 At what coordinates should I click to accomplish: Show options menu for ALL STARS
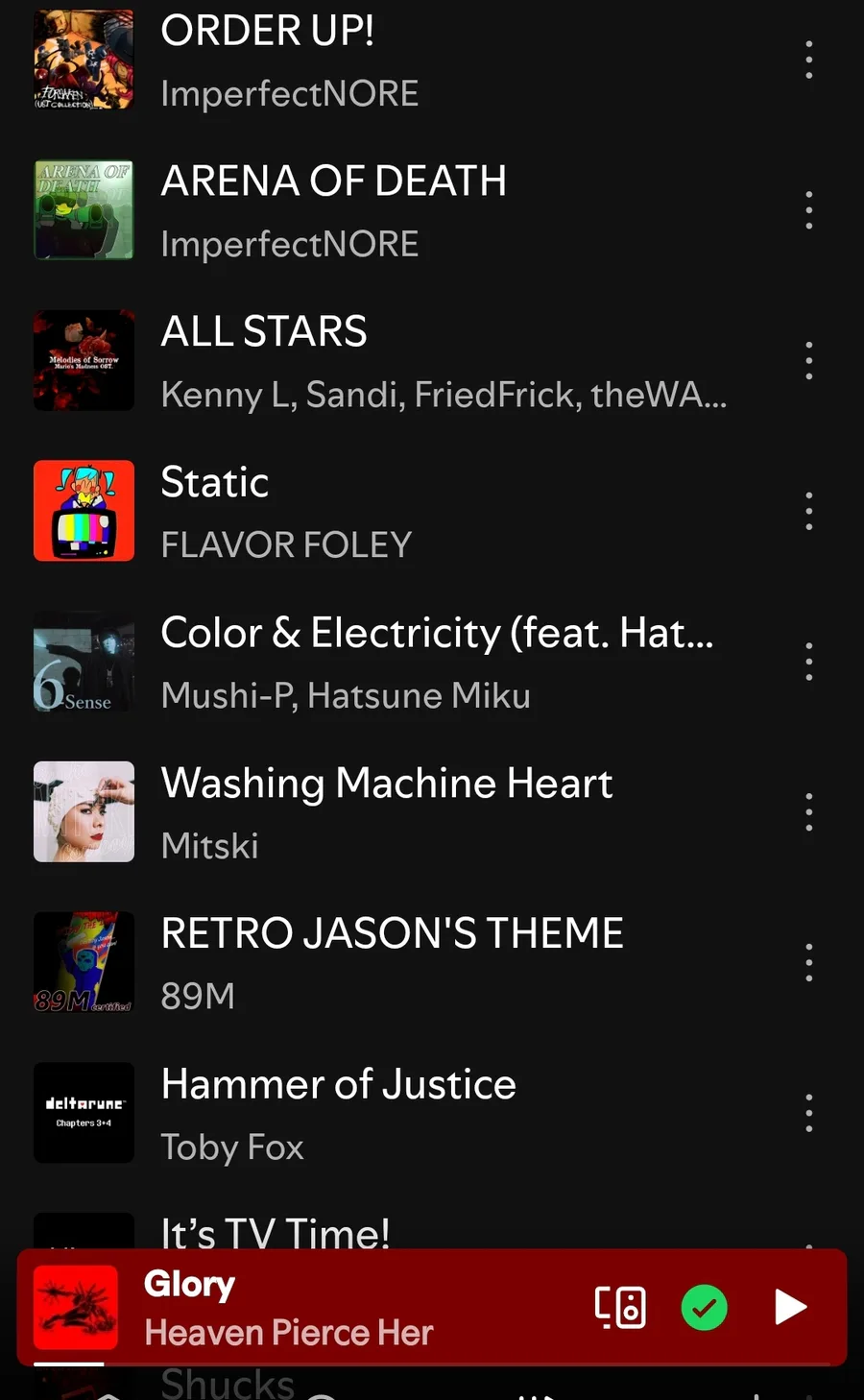pyautogui.click(x=809, y=361)
